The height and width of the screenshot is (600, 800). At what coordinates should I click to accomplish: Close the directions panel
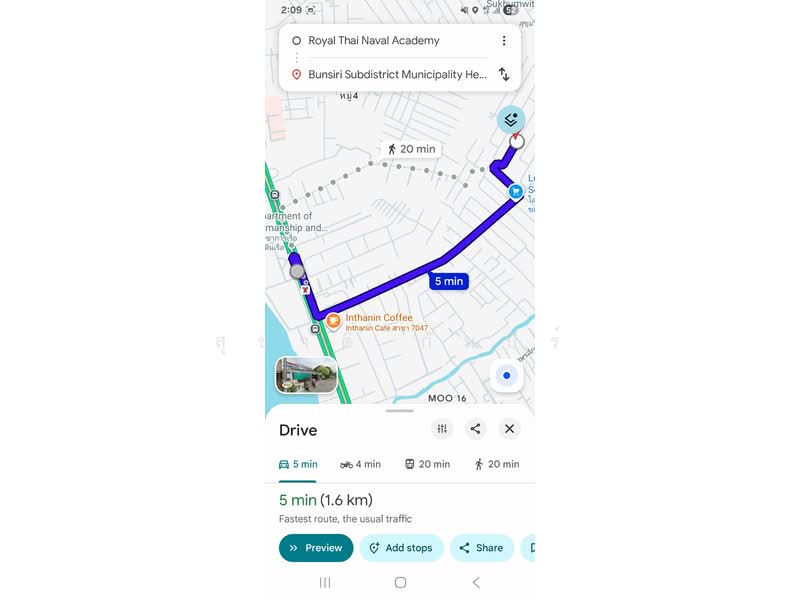point(509,429)
